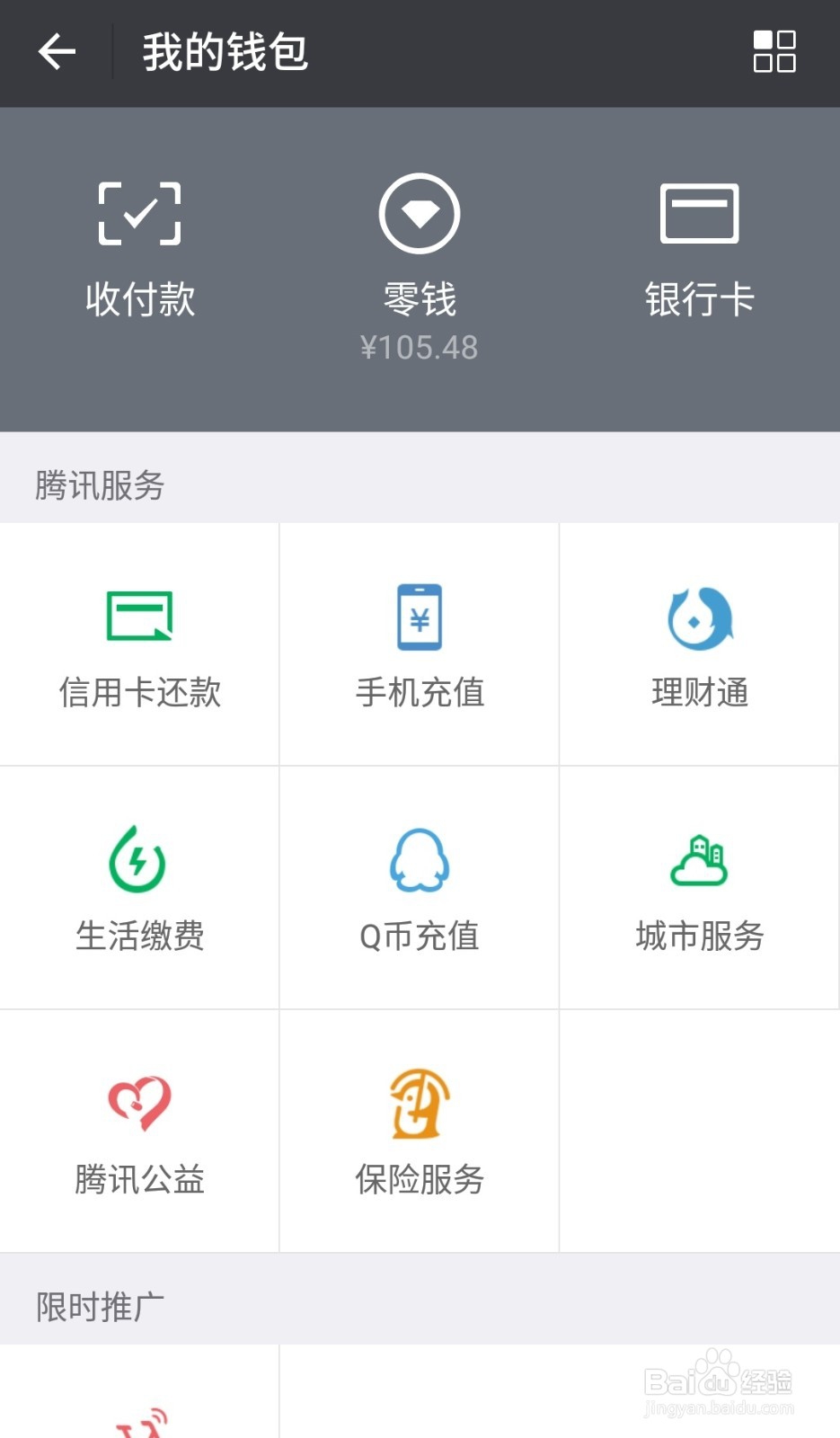The height and width of the screenshot is (1438, 840).
Task: Open 生活缴费 utility payments
Action: pos(139,888)
